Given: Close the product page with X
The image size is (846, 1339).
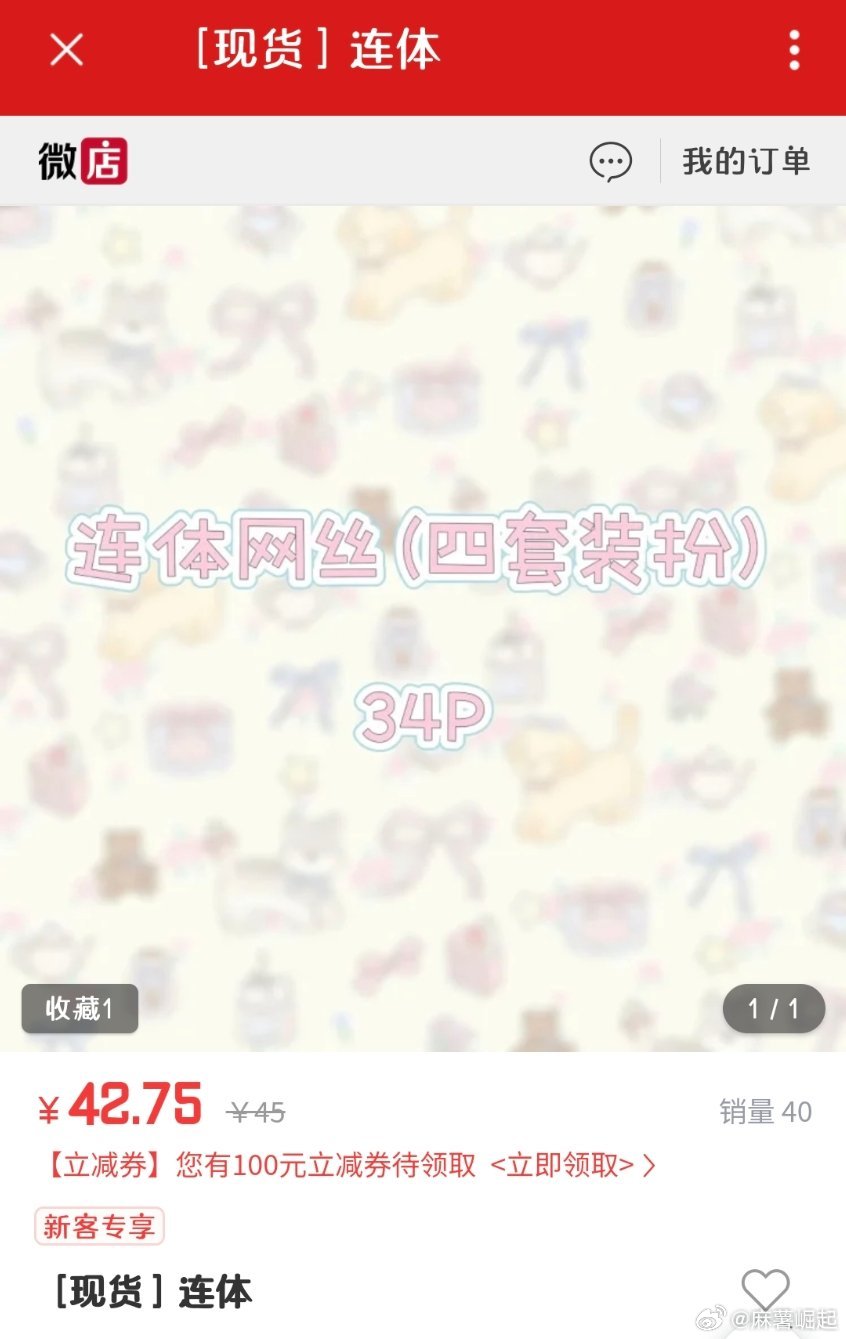Looking at the screenshot, I should tap(67, 50).
